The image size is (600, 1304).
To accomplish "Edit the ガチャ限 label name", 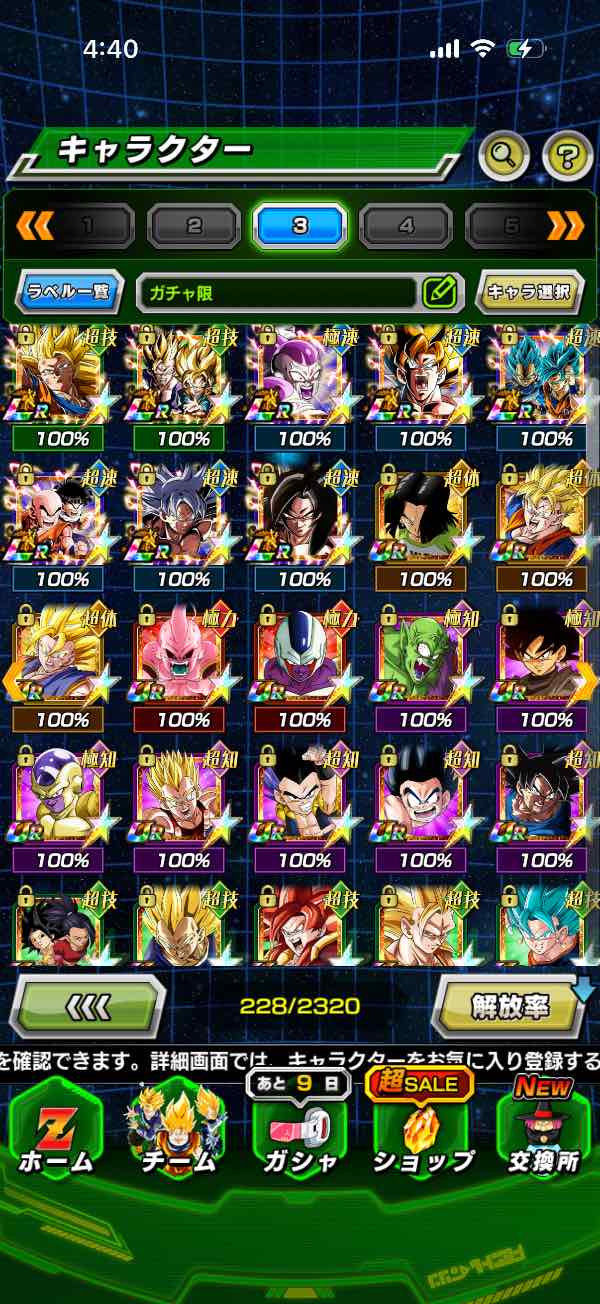I will click(x=439, y=293).
